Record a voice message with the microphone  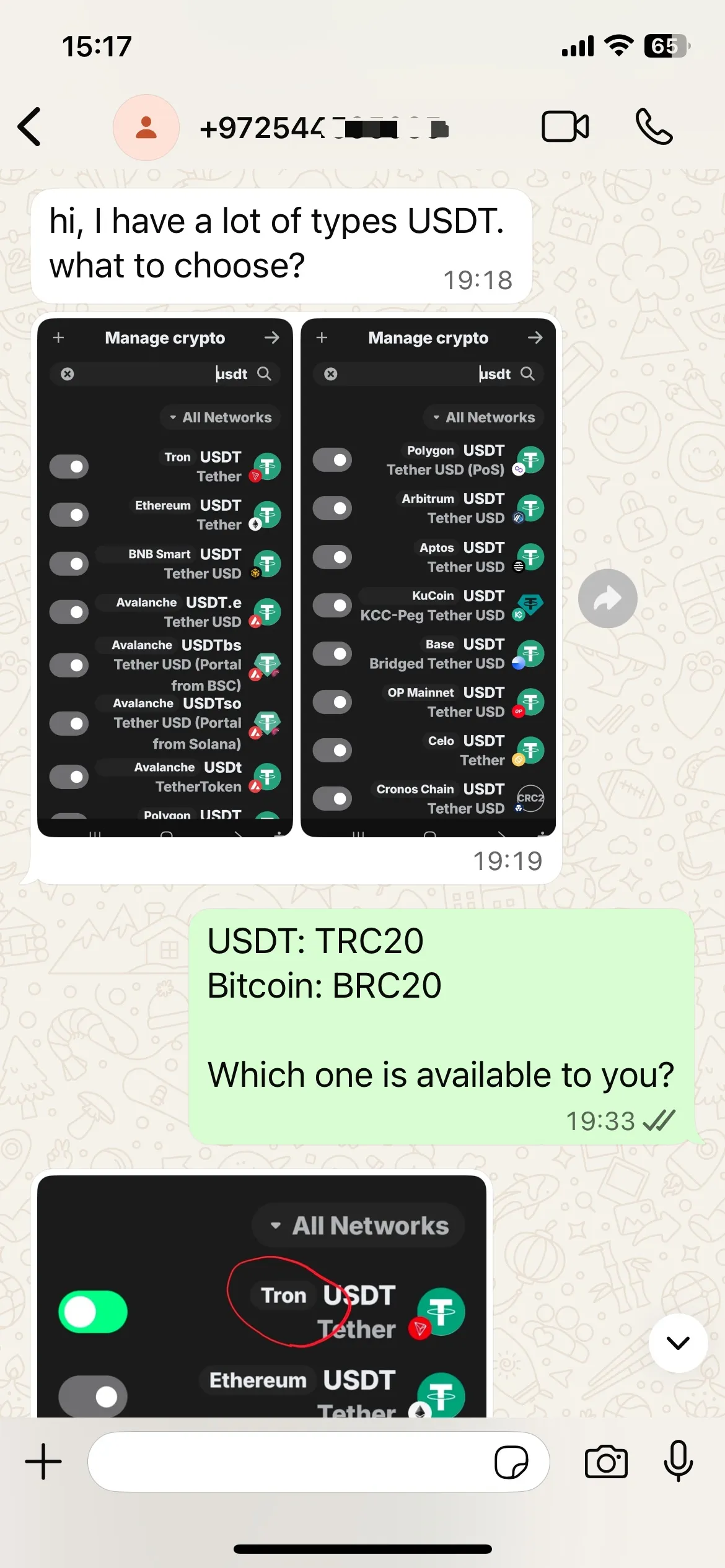(x=678, y=1461)
